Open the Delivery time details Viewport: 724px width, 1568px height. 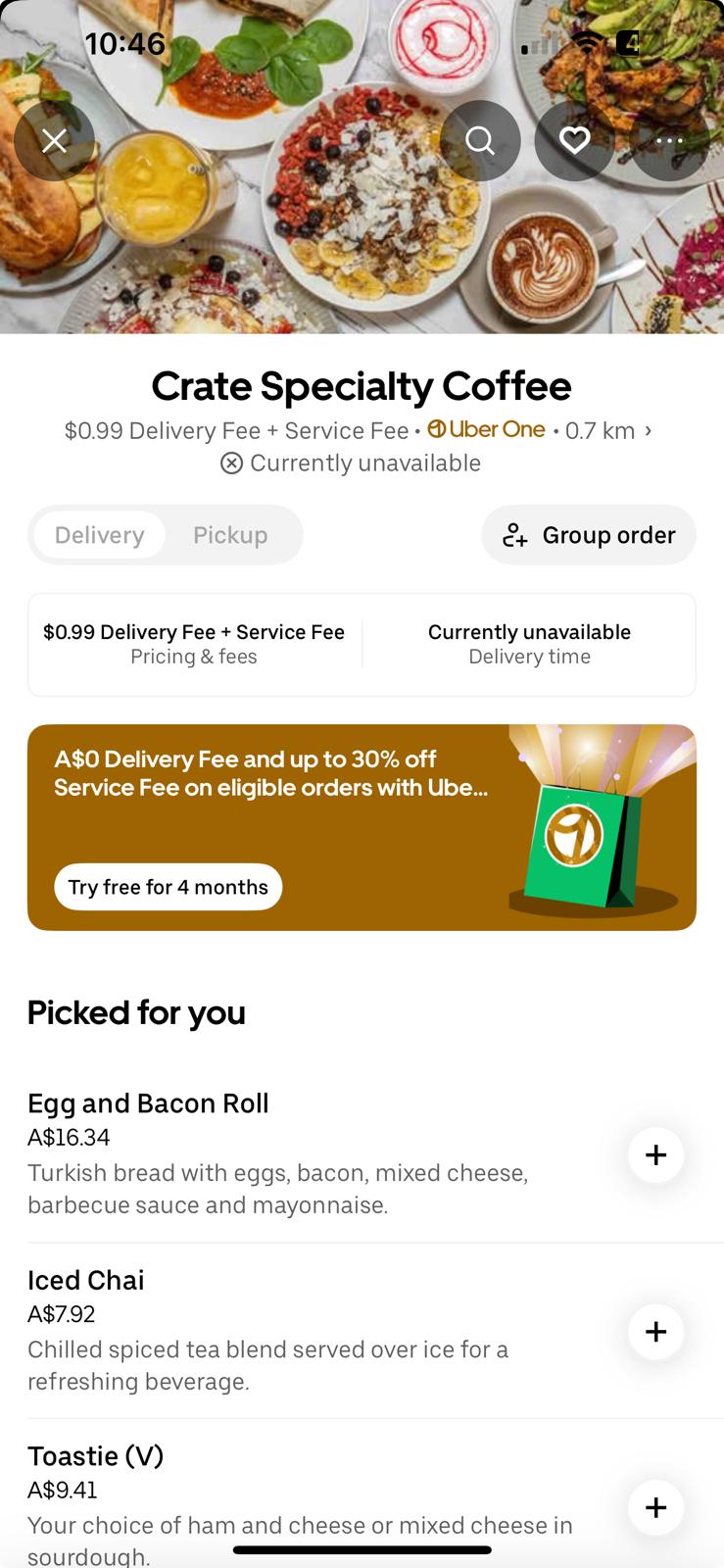[529, 644]
